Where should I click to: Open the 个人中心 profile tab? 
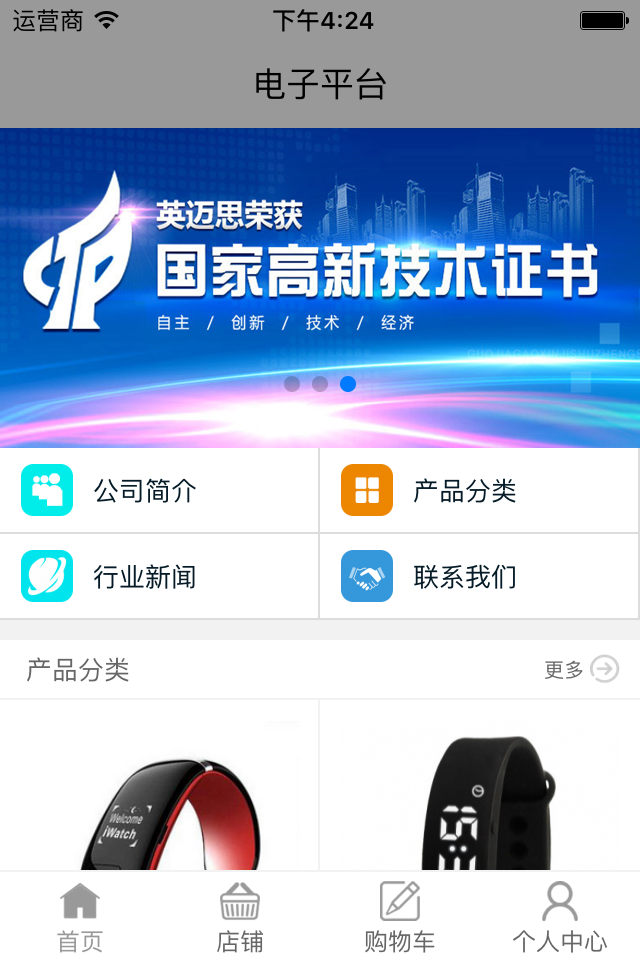tap(560, 916)
